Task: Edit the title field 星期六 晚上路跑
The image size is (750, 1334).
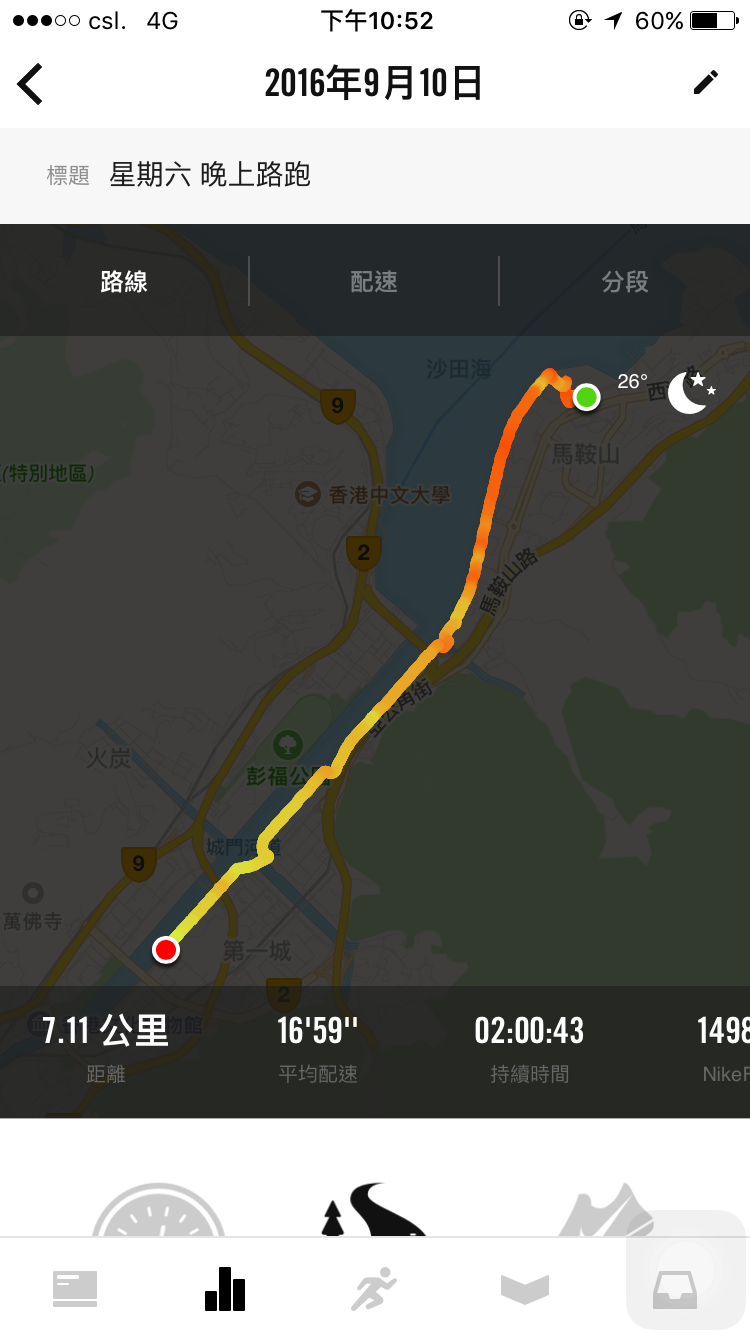Action: [x=210, y=176]
